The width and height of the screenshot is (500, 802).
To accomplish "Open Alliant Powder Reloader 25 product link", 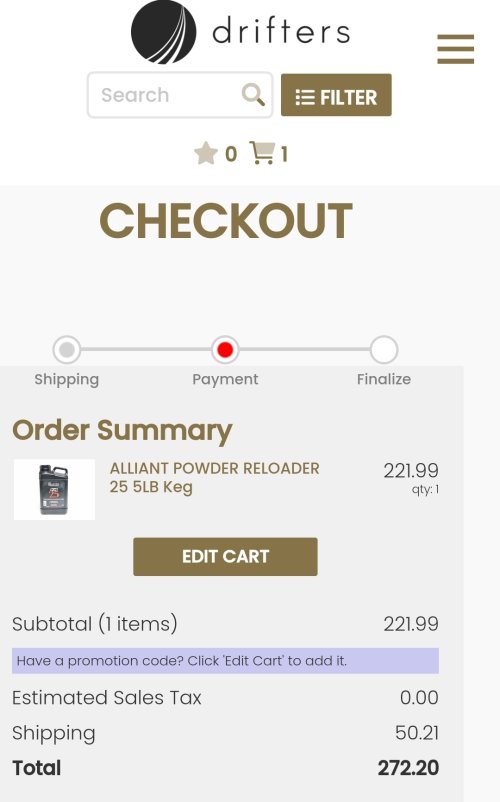I will click(x=214, y=477).
